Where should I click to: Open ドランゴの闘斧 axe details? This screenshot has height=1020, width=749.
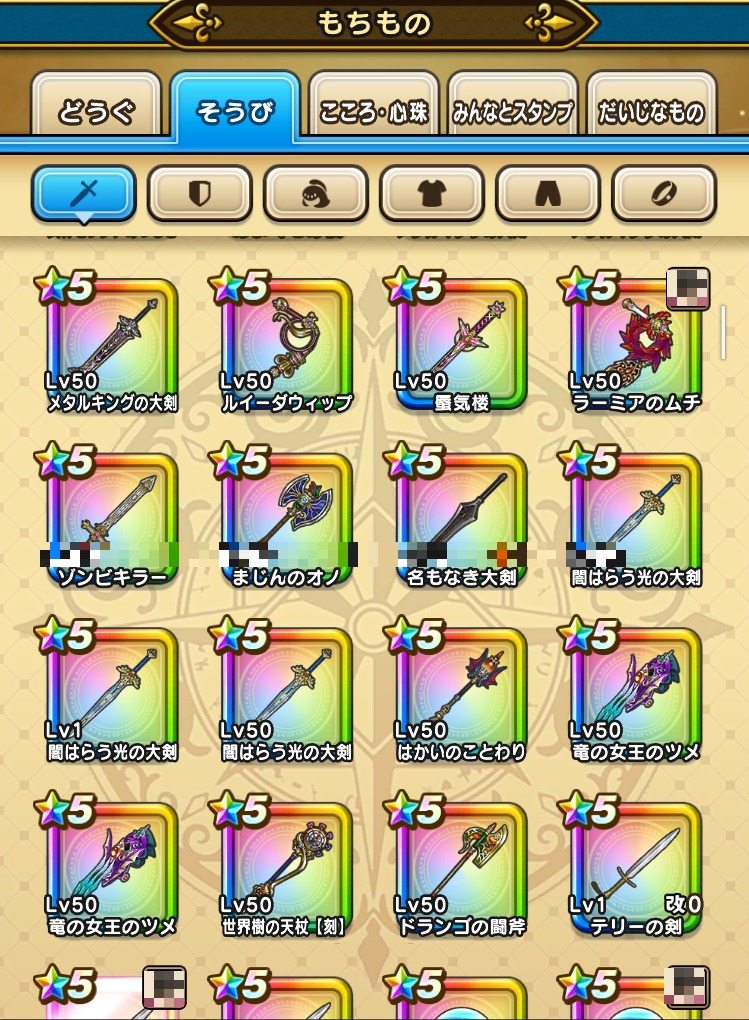click(x=460, y=866)
